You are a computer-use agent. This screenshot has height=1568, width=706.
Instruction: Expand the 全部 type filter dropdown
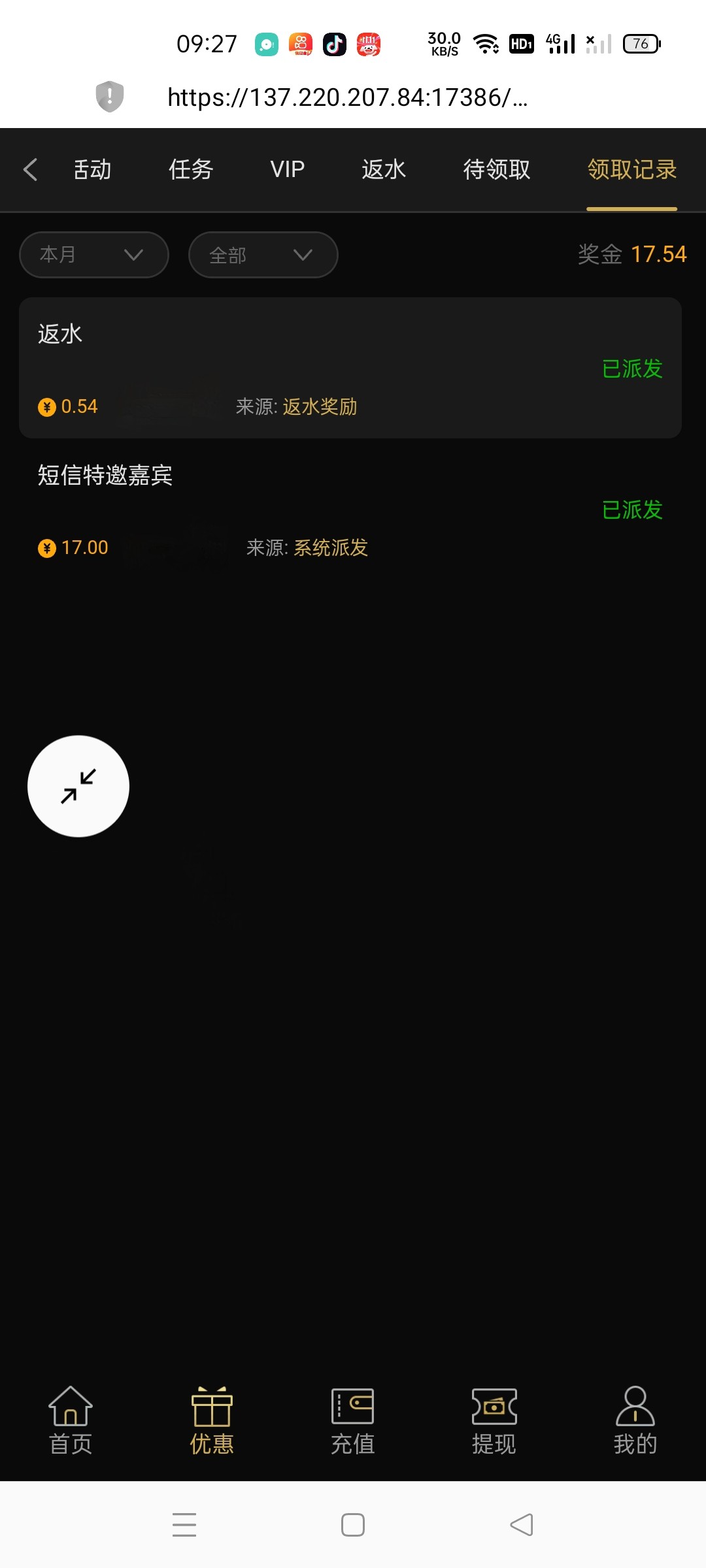[x=263, y=255]
